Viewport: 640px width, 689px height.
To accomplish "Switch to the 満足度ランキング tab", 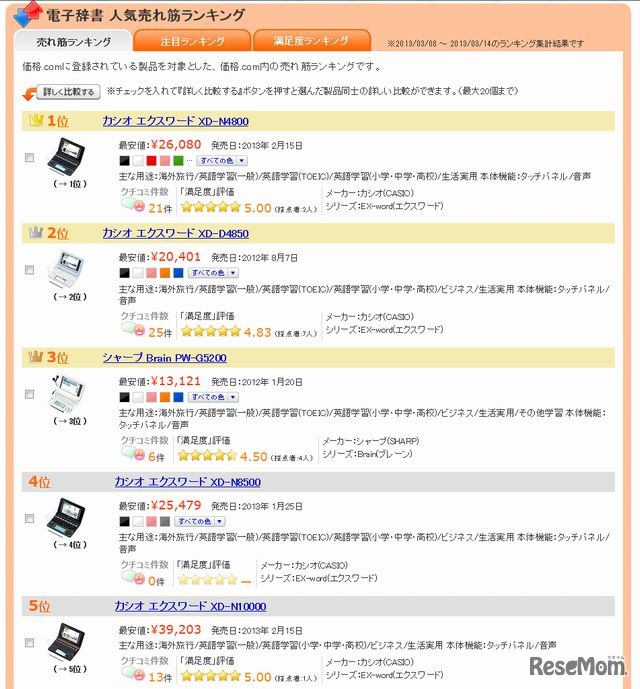I will click(x=314, y=41).
